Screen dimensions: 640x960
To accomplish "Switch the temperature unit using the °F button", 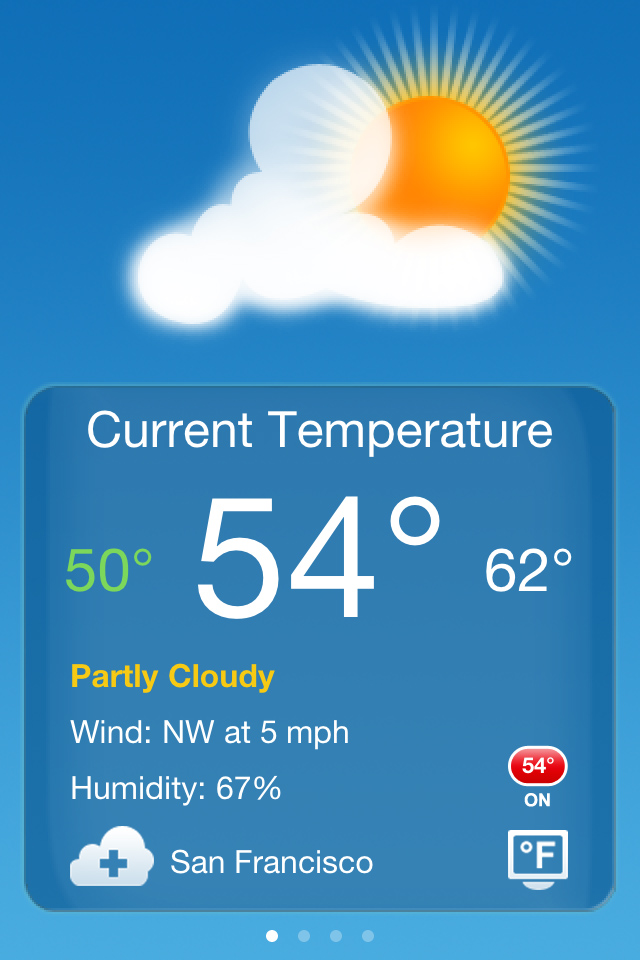I will (537, 857).
